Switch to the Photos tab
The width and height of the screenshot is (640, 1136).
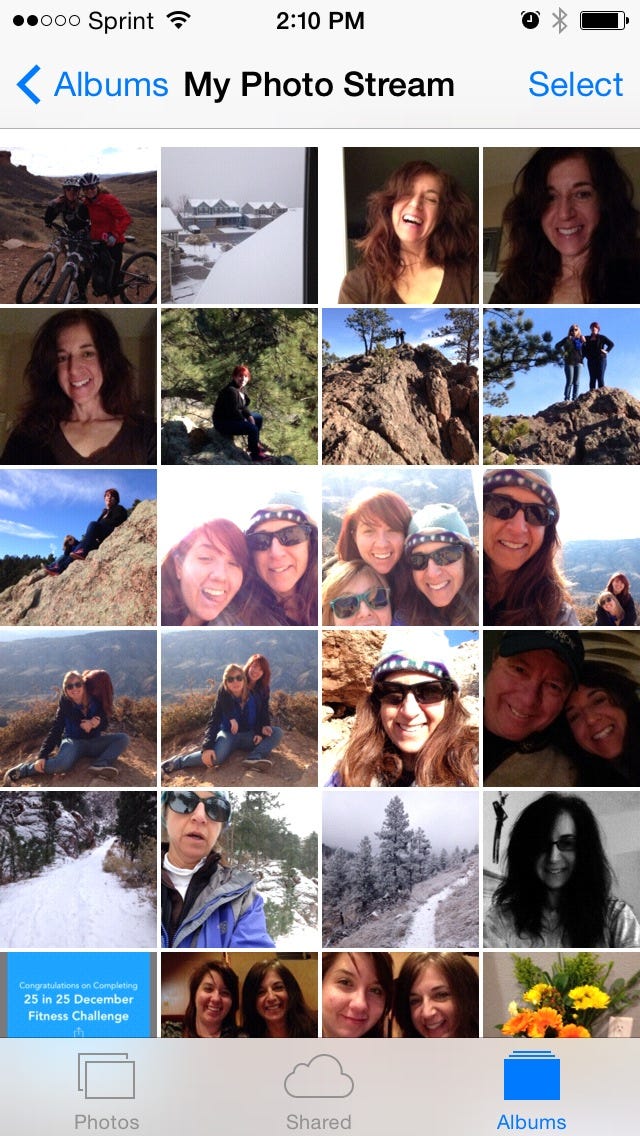(106, 1089)
